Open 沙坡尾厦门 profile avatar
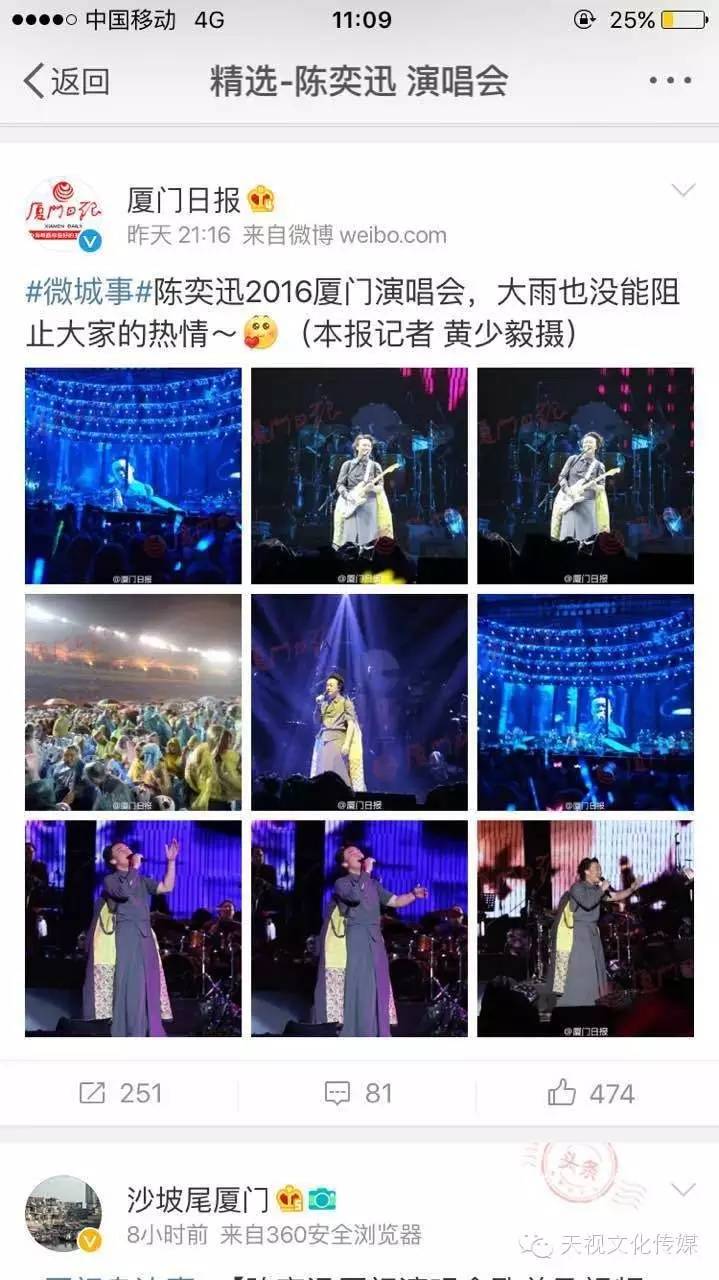Viewport: 719px width, 1280px height. (63, 1213)
